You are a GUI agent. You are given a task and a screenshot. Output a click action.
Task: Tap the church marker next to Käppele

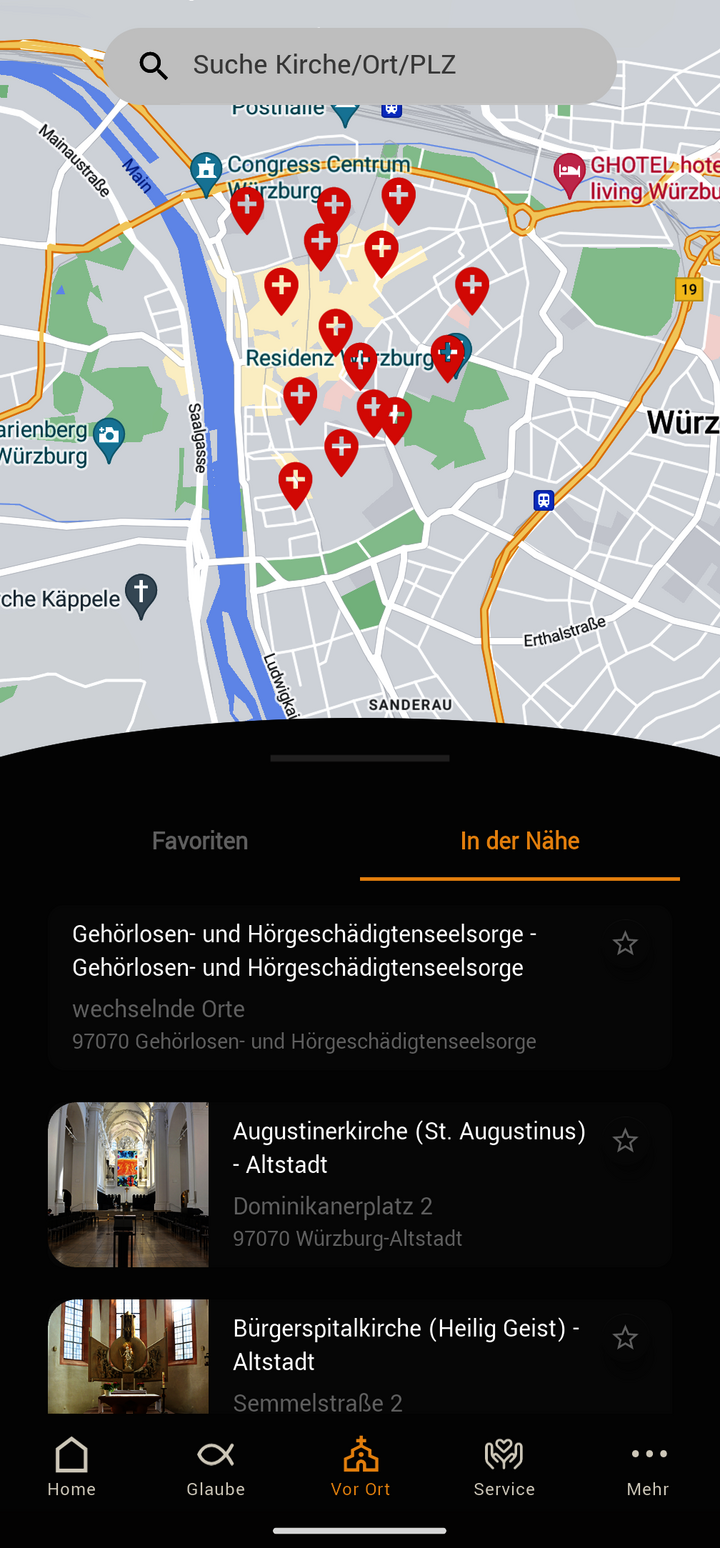pos(141,595)
